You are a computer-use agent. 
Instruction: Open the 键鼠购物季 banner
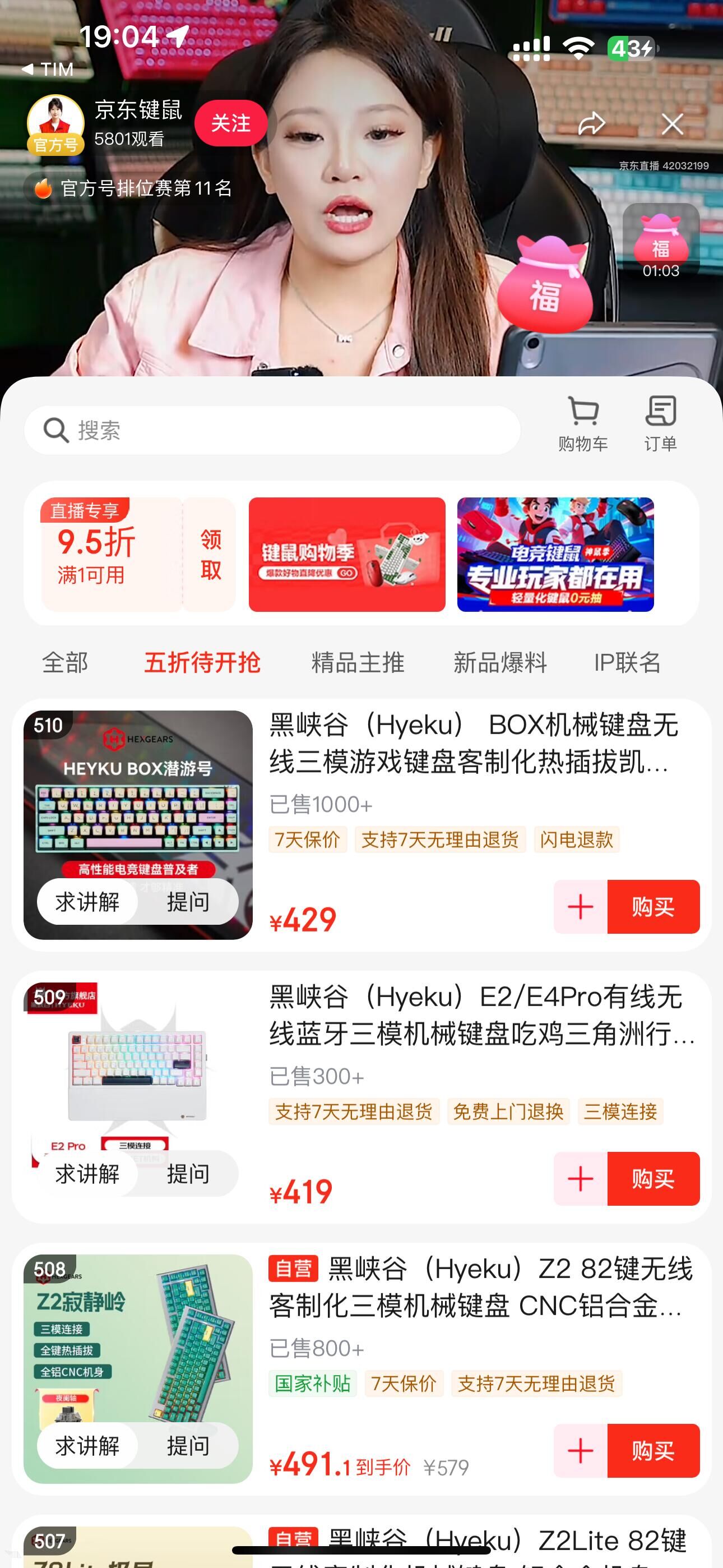(347, 555)
